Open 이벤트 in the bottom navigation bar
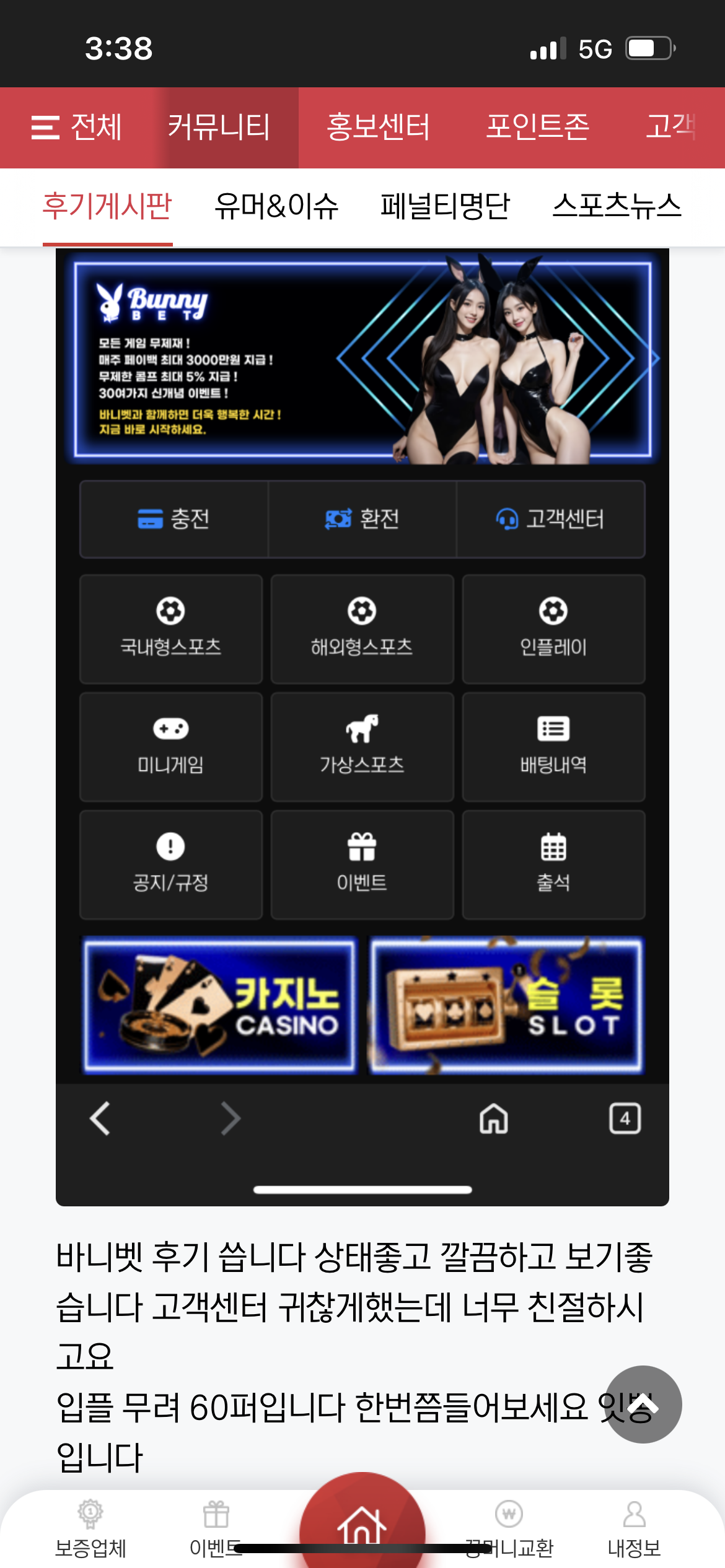 click(x=216, y=1529)
